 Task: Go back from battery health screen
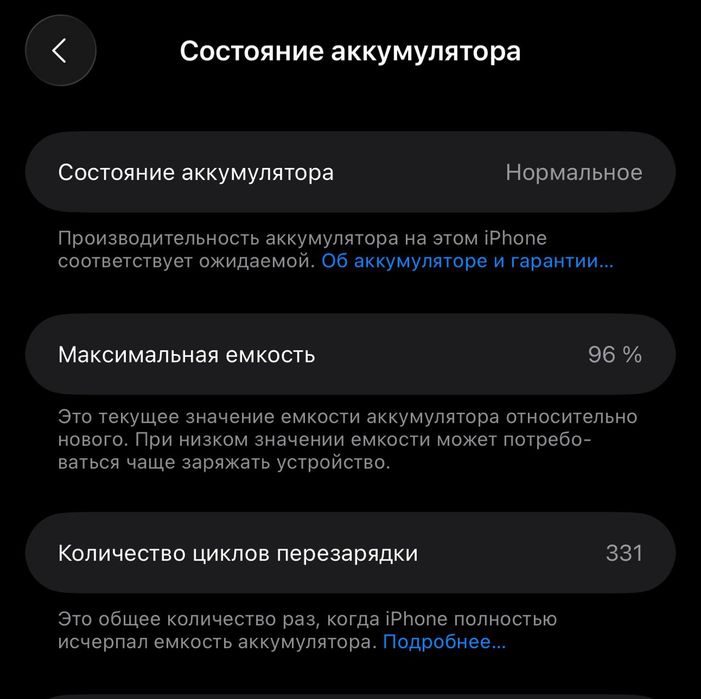[60, 51]
